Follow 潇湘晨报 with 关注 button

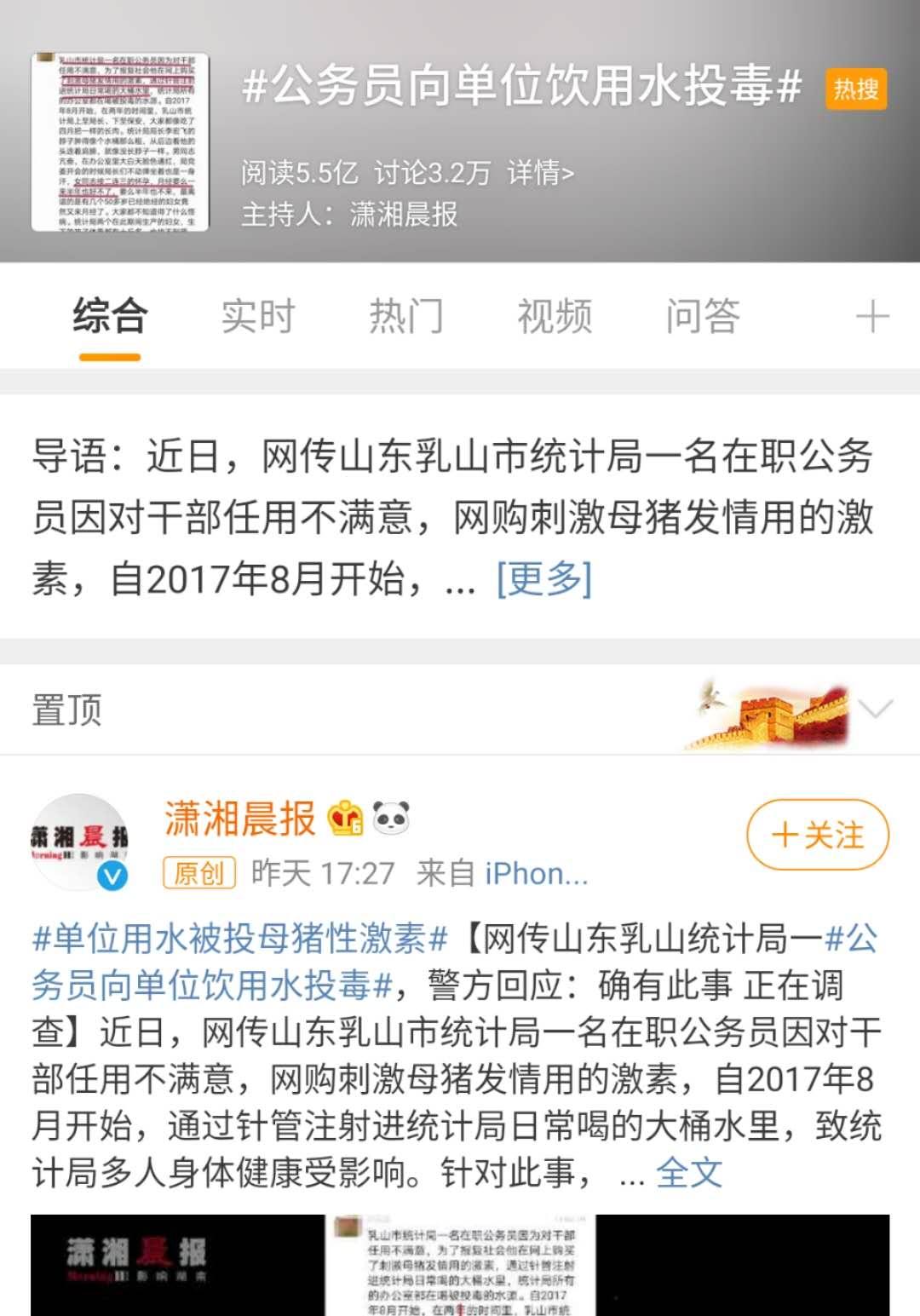[817, 835]
